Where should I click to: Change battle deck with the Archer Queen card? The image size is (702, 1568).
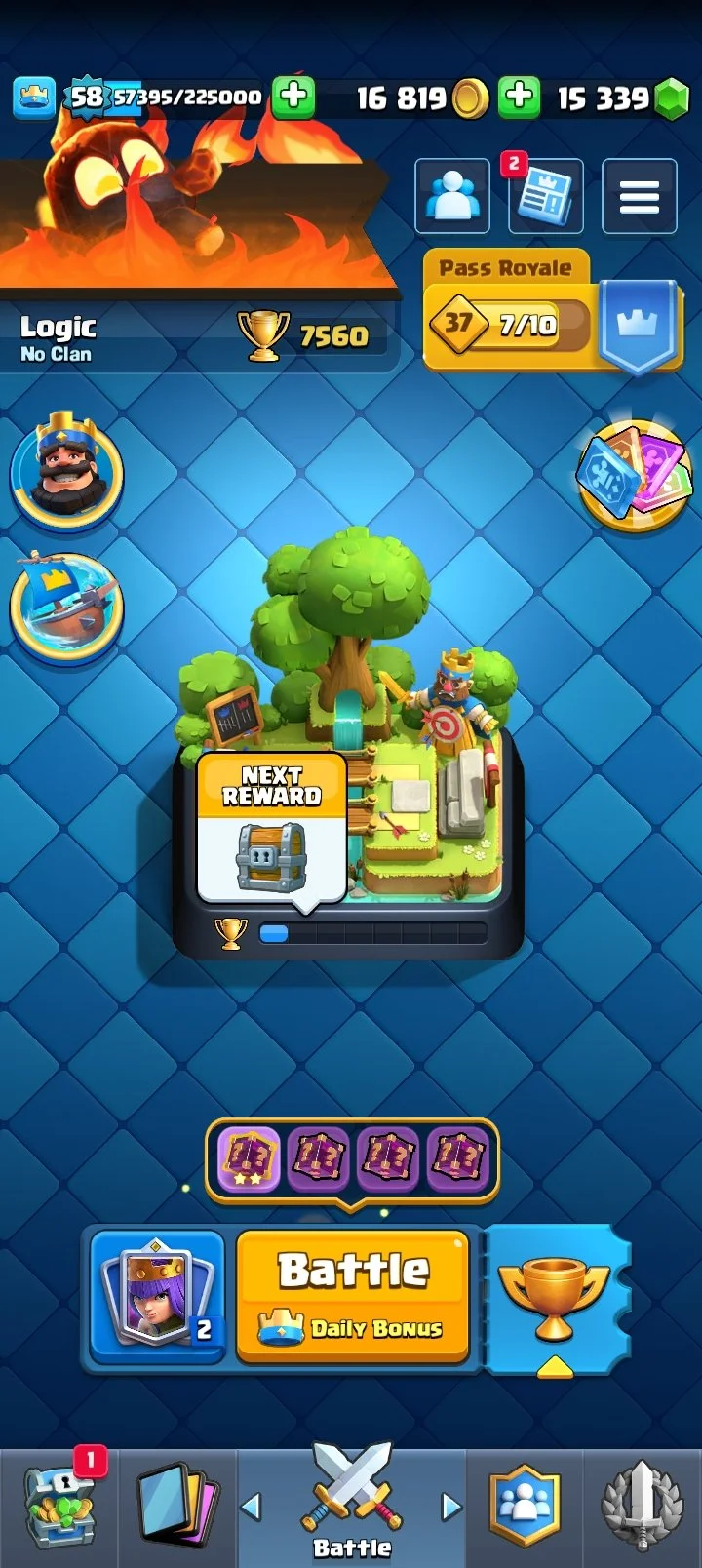(158, 1294)
